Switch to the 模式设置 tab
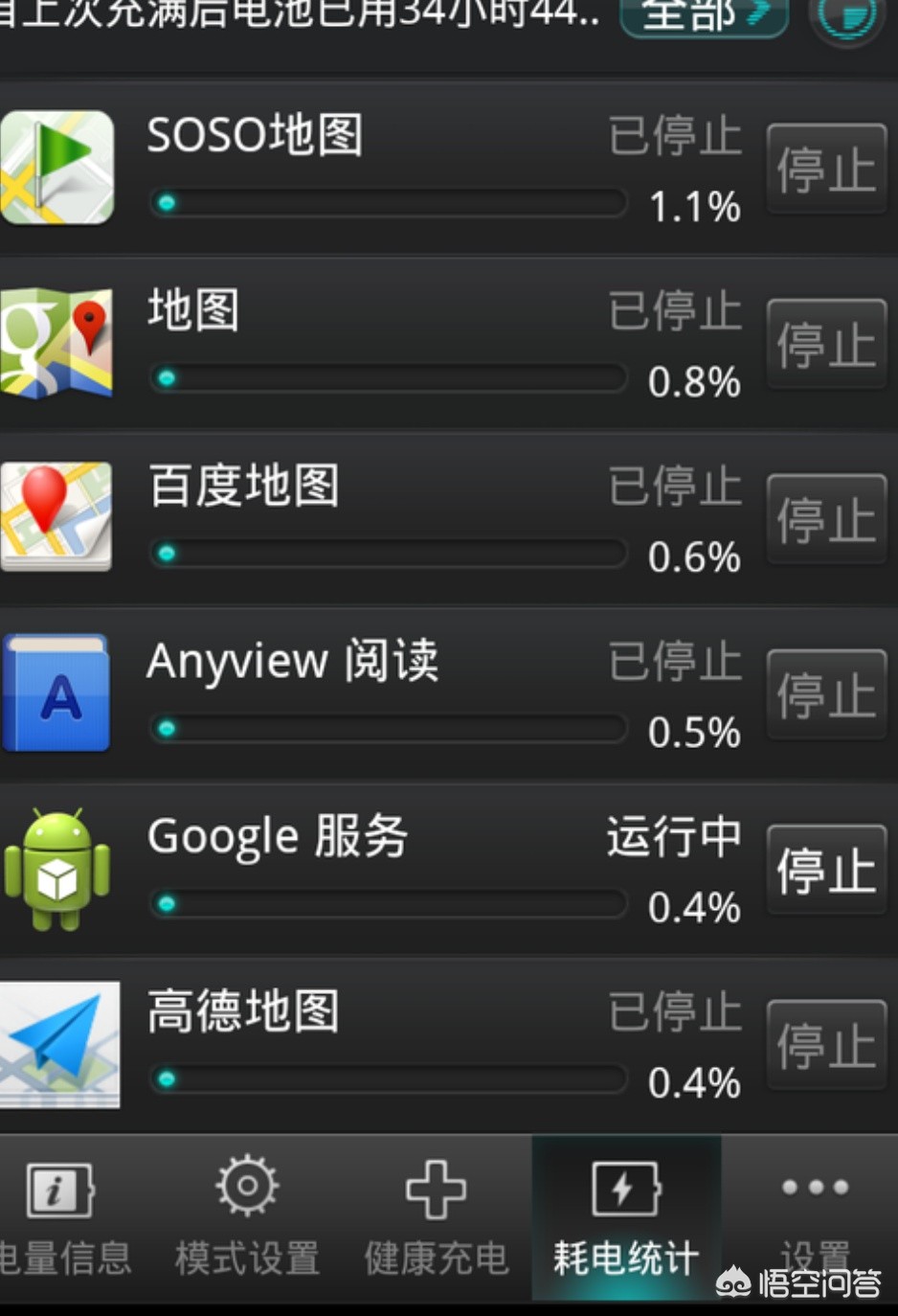898x1316 pixels. (x=247, y=1218)
